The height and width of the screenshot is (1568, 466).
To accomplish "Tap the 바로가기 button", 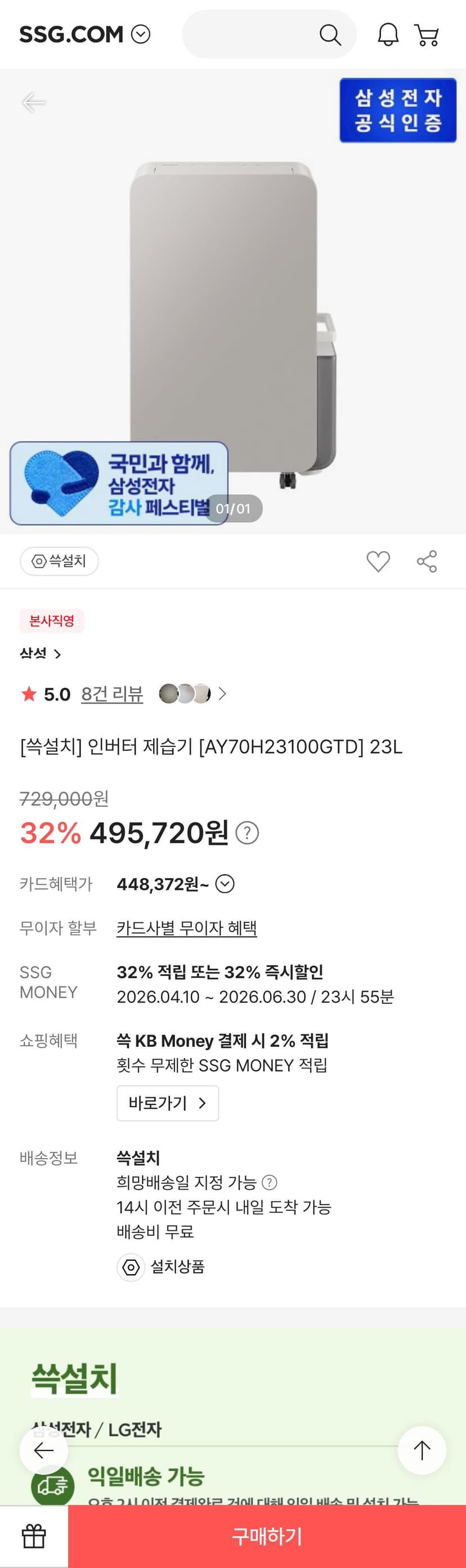I will (167, 1103).
